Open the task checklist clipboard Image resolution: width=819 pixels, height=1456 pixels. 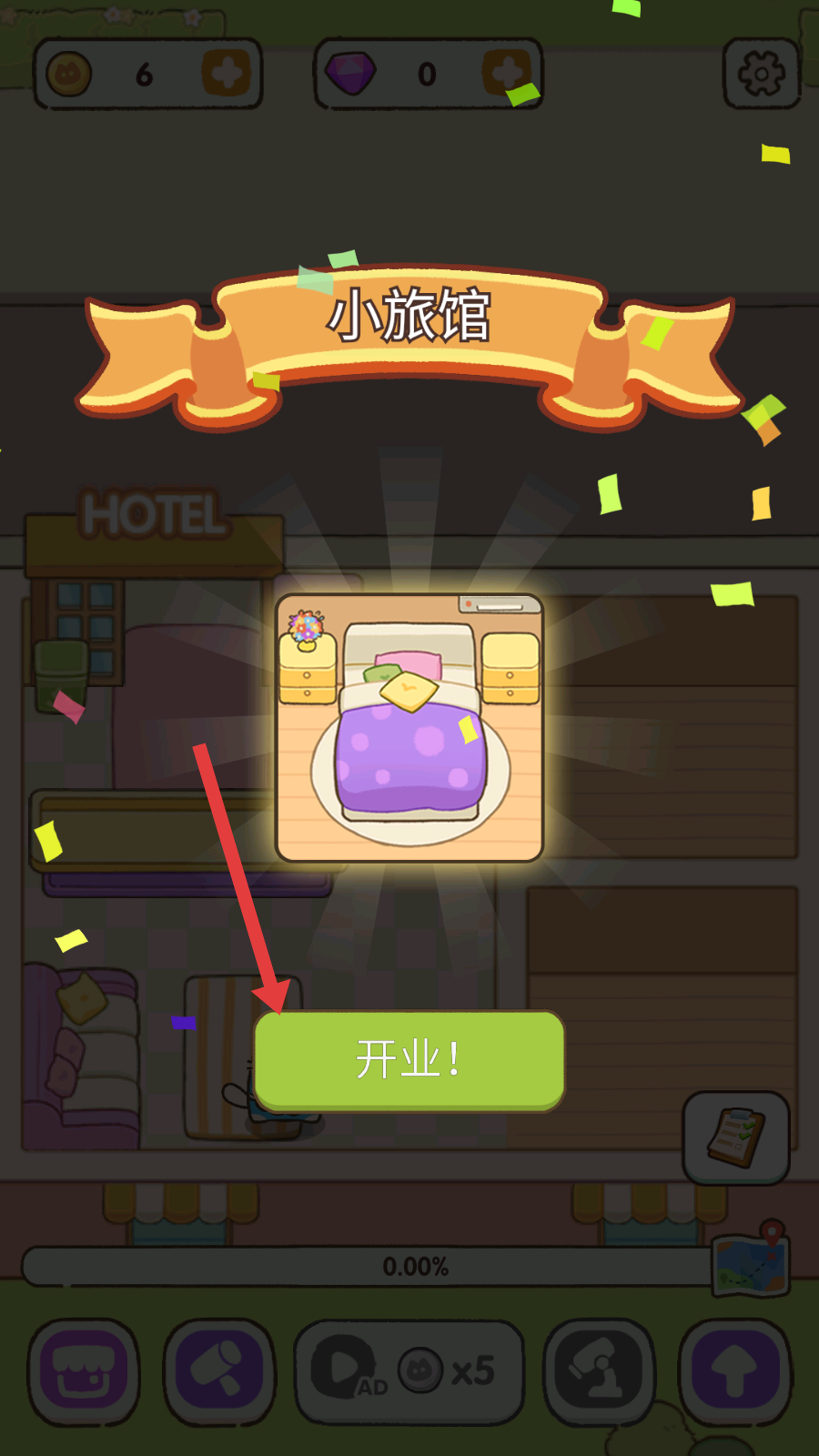click(x=736, y=1137)
